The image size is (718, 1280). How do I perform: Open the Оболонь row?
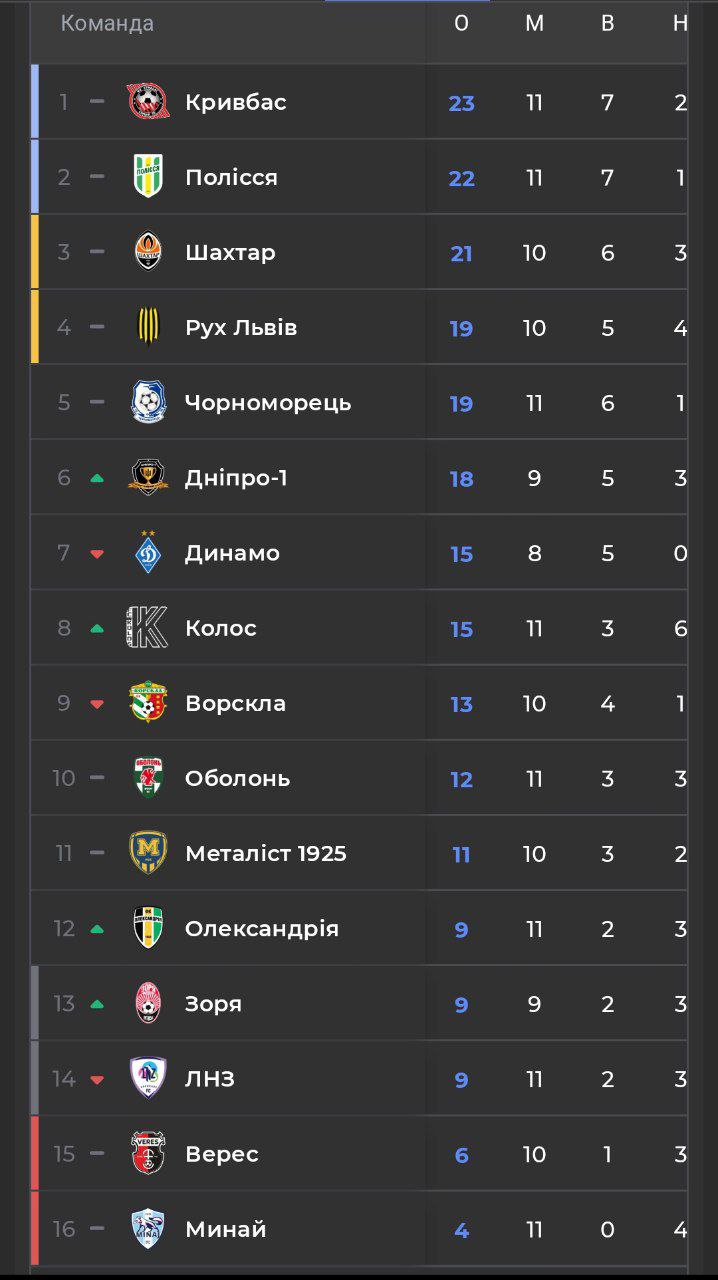tap(359, 777)
